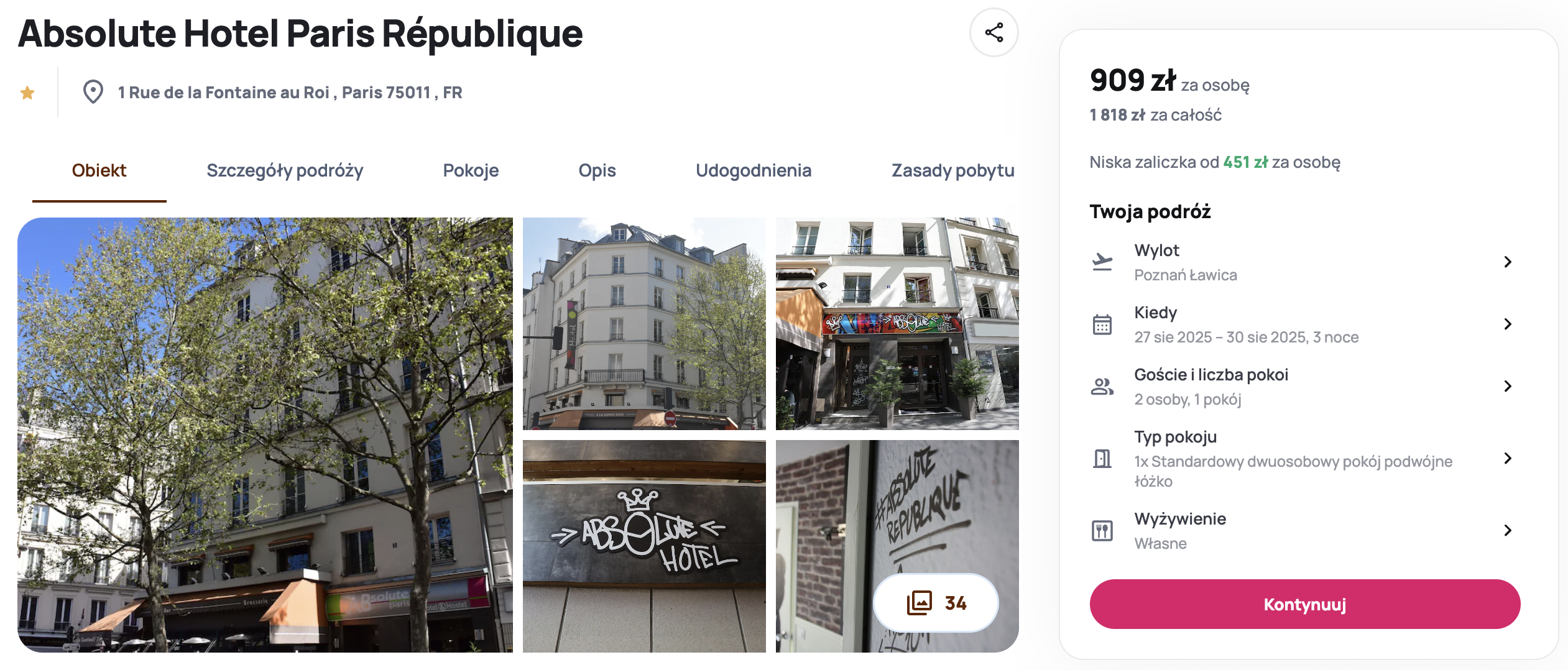The width and height of the screenshot is (1568, 670).
Task: Change departure airport Poznań Ławica
Action: coord(1304,262)
